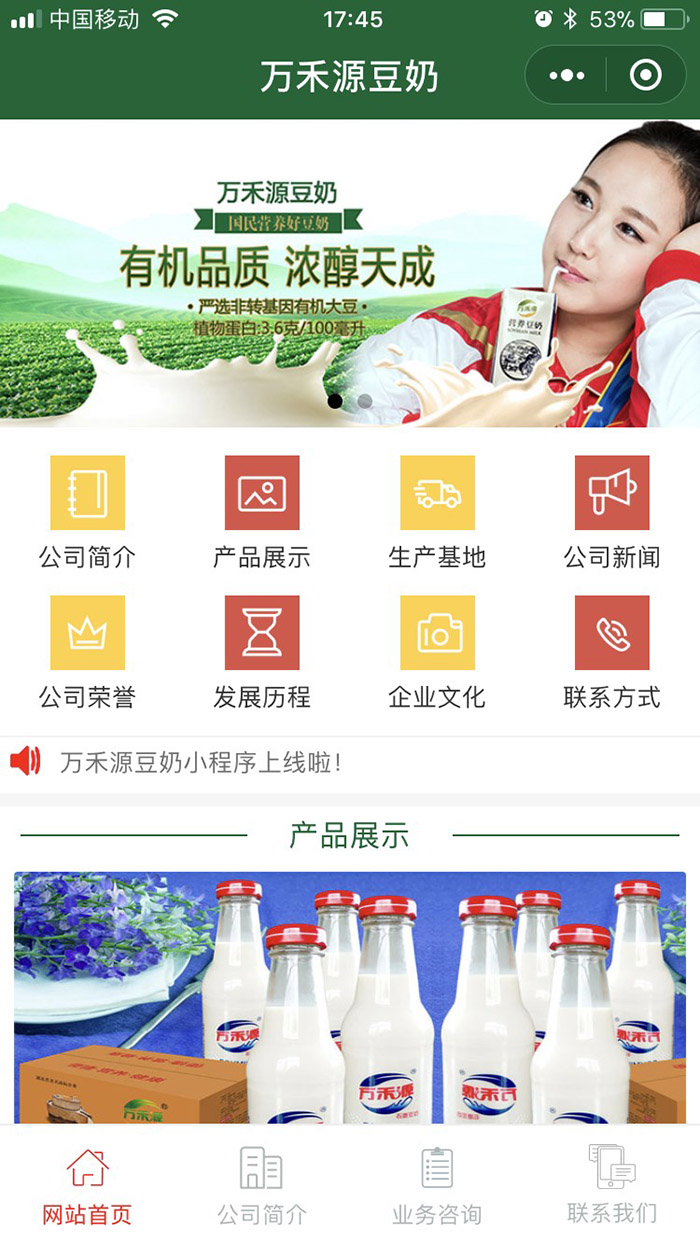Read the 万禾源豆奶小程序上线啦 announcement
Screen dimensions: 700x1245
[201, 763]
